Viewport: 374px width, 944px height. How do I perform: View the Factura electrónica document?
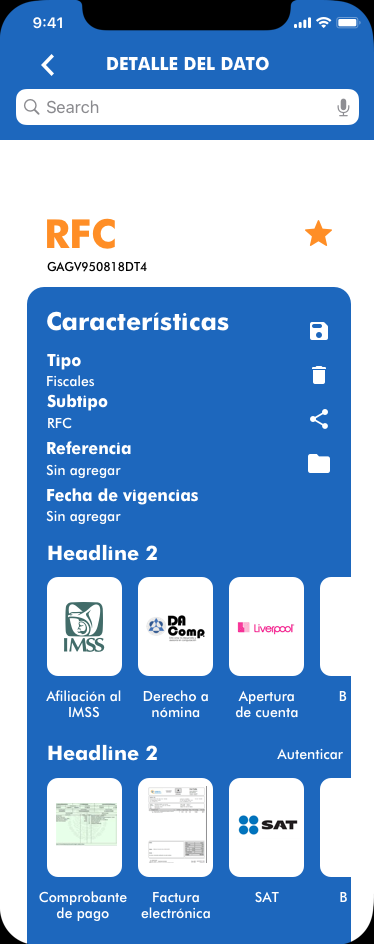point(175,827)
